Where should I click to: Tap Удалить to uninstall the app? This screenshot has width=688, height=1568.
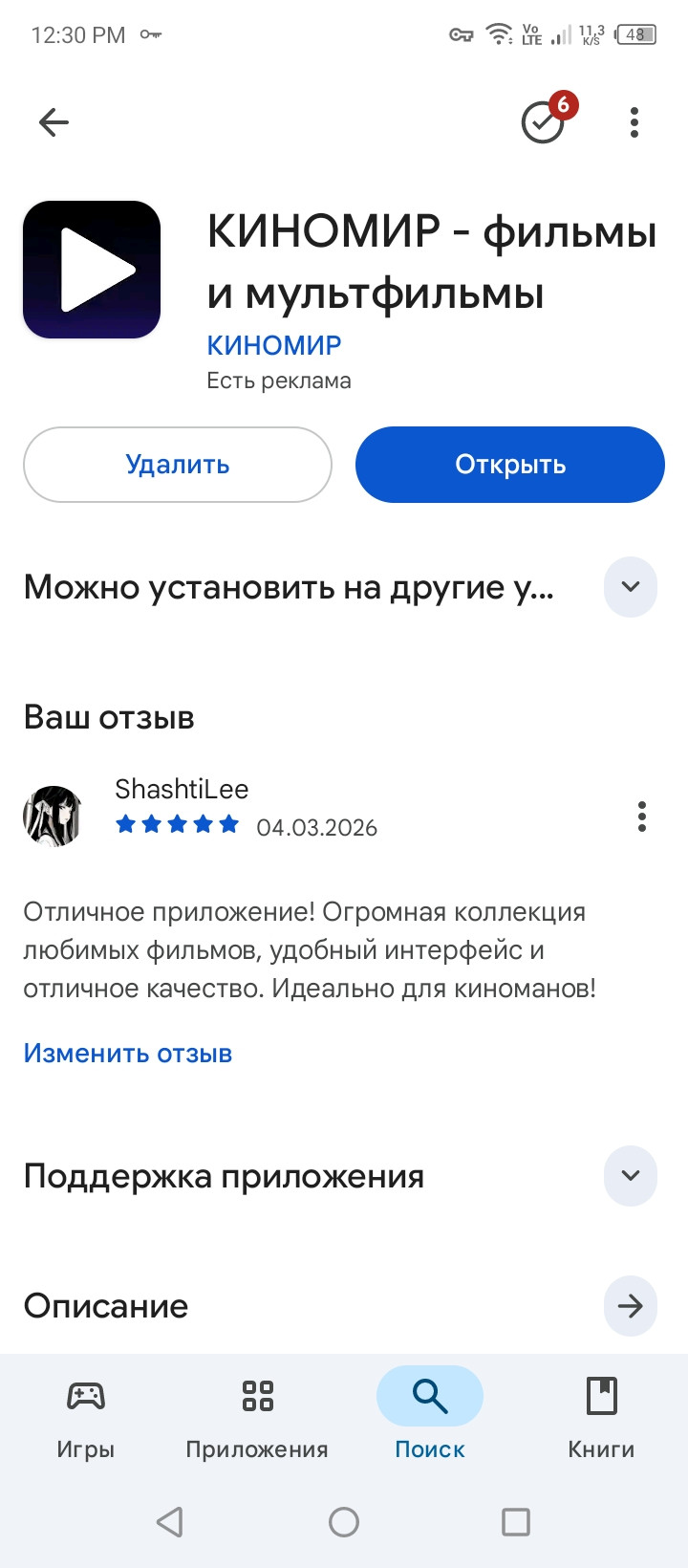click(x=178, y=465)
